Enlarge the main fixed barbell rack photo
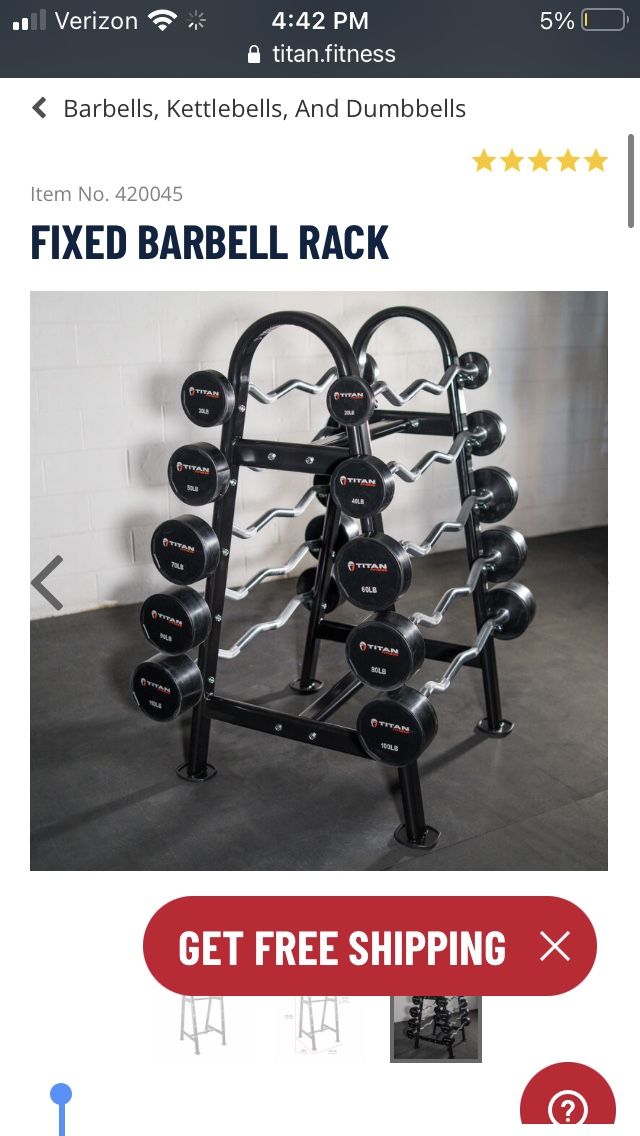The image size is (640, 1136). pos(319,580)
